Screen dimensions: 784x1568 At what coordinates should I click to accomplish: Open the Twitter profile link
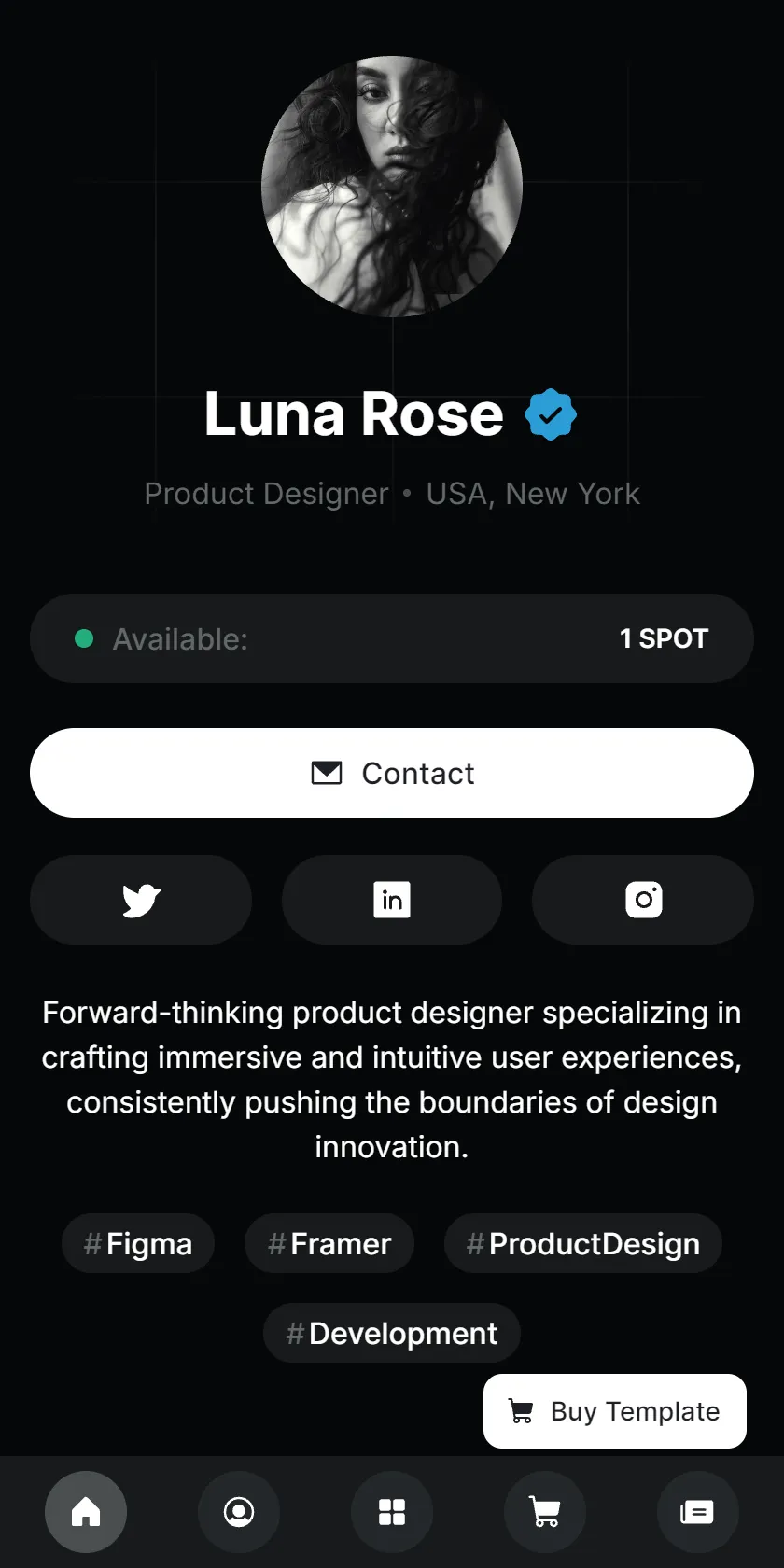coord(141,900)
